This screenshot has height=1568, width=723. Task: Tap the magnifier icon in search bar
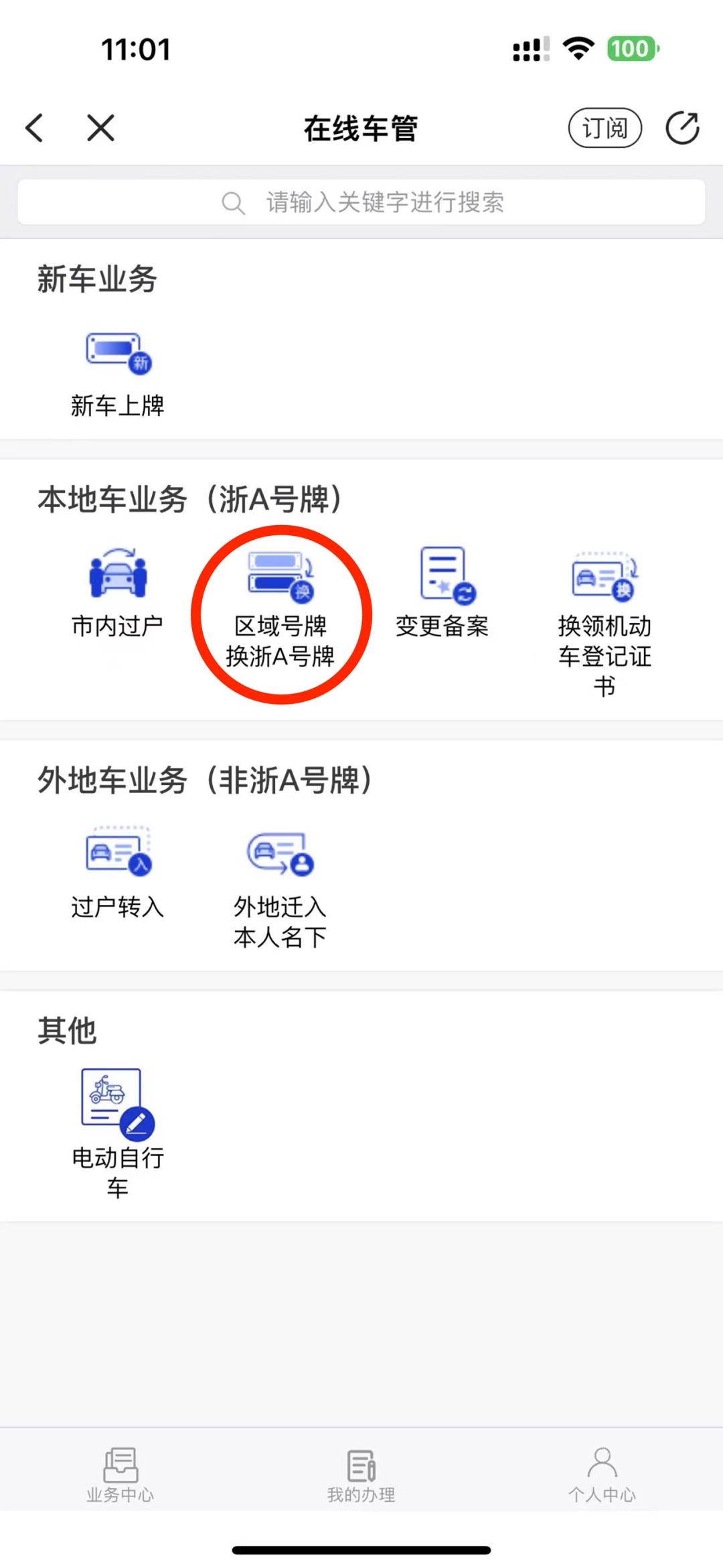(234, 202)
